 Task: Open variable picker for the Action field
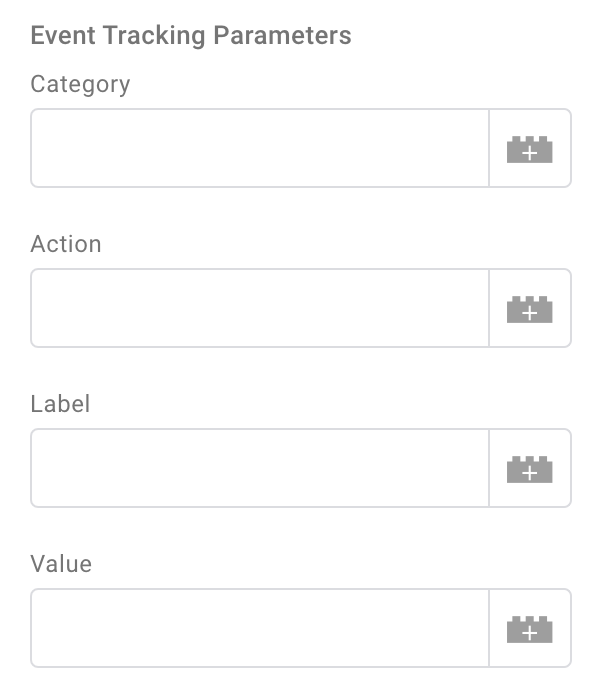tap(530, 309)
